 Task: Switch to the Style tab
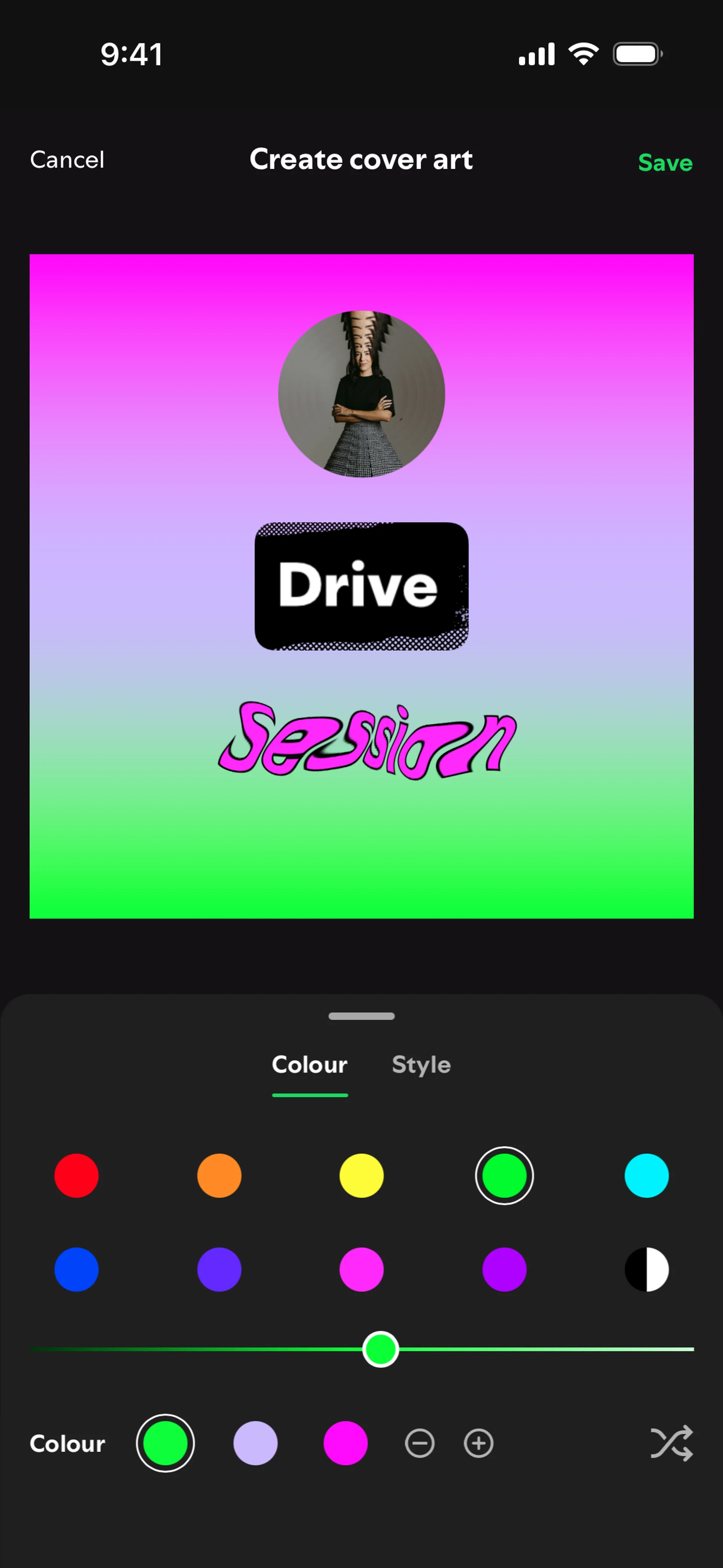click(x=421, y=1065)
